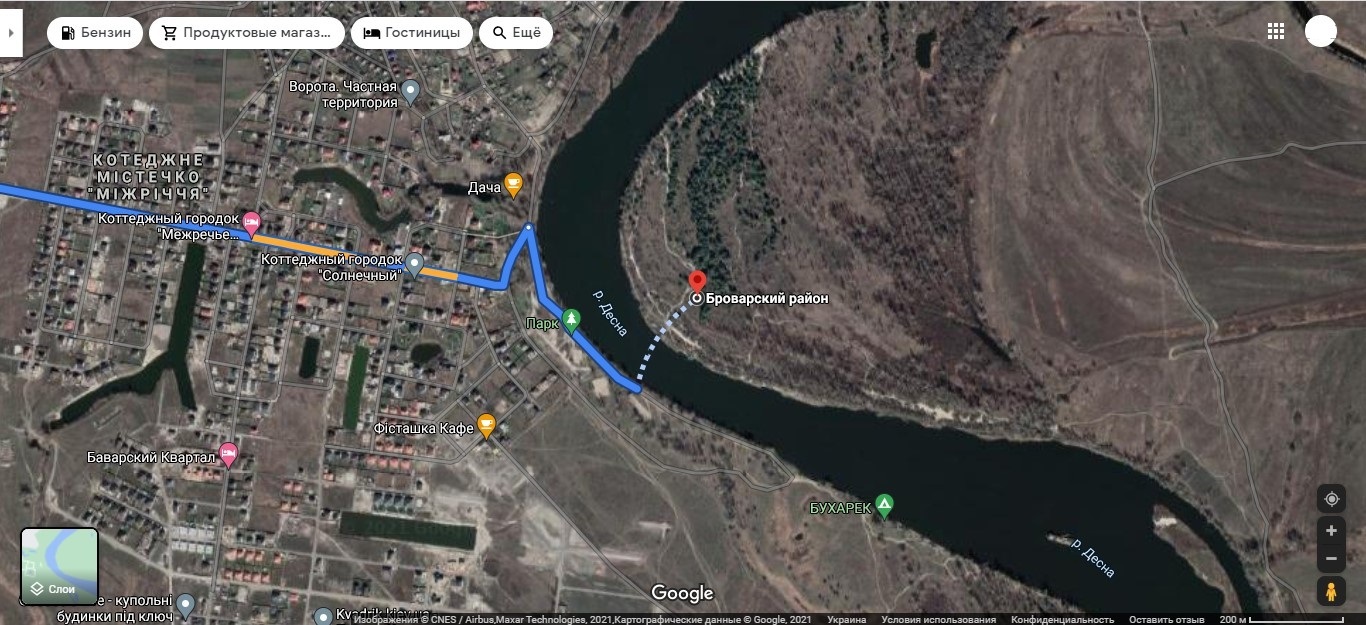Open the Ещё search chip
This screenshot has height=625, width=1366.
[x=515, y=33]
